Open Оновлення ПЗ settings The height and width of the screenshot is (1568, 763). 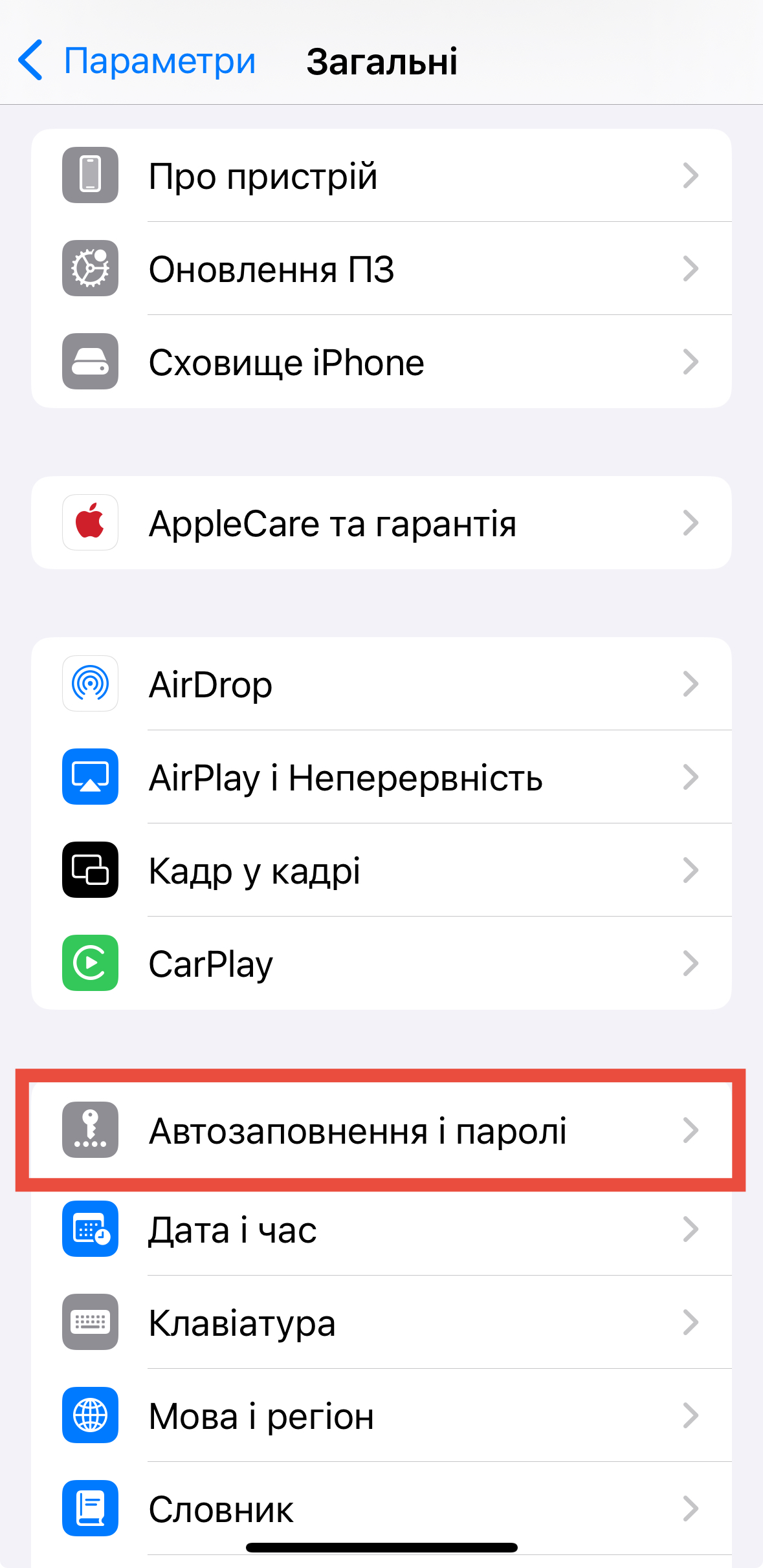381,268
